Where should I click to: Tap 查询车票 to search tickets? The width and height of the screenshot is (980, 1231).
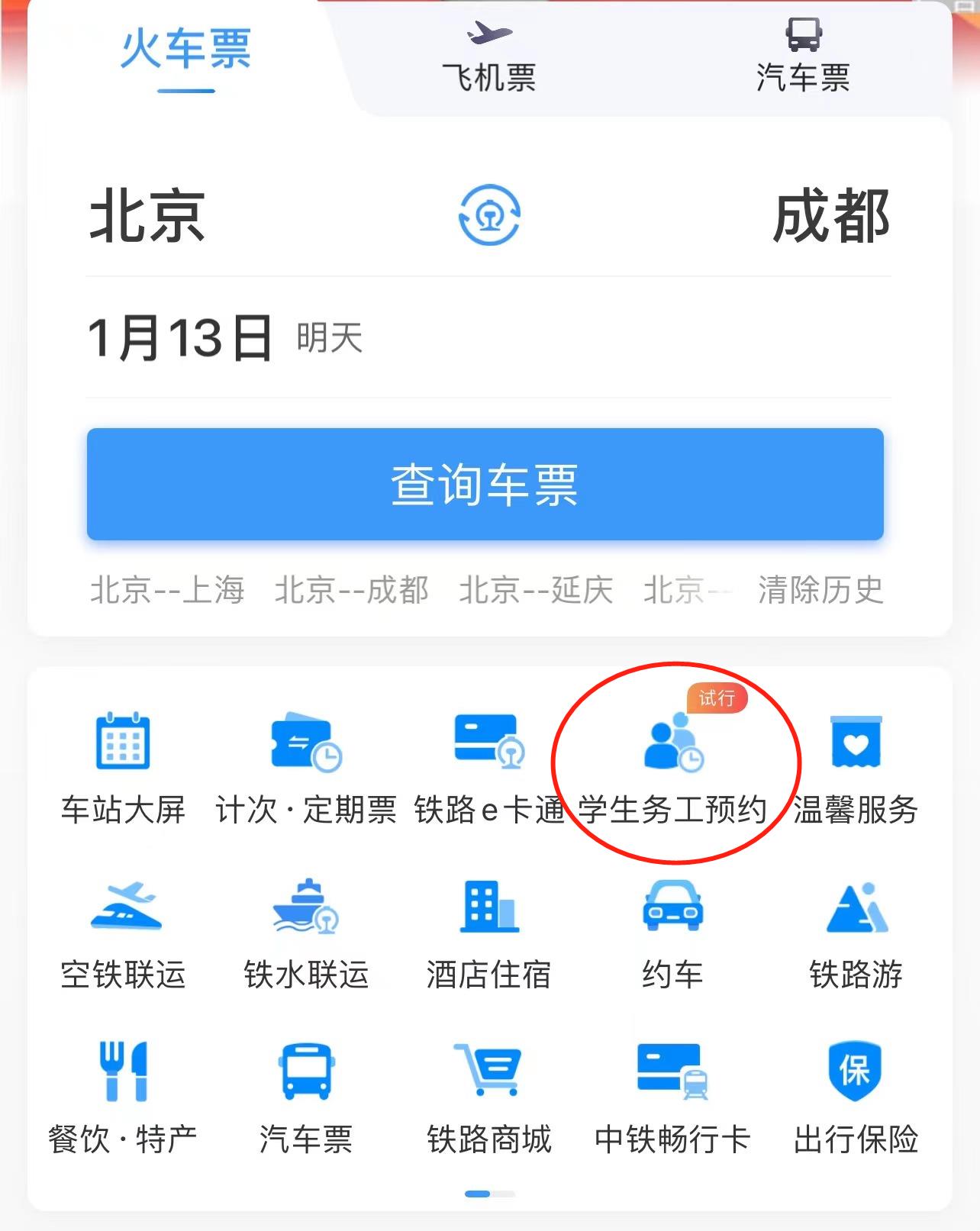pyautogui.click(x=485, y=485)
